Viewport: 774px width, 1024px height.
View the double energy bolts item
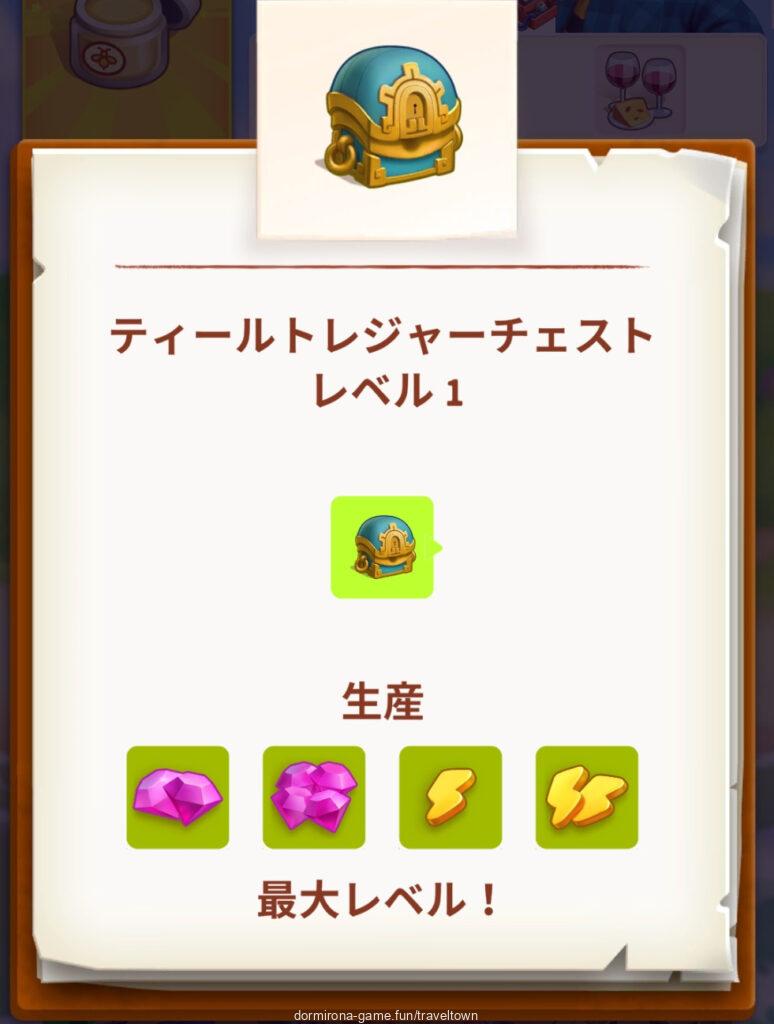coord(587,797)
